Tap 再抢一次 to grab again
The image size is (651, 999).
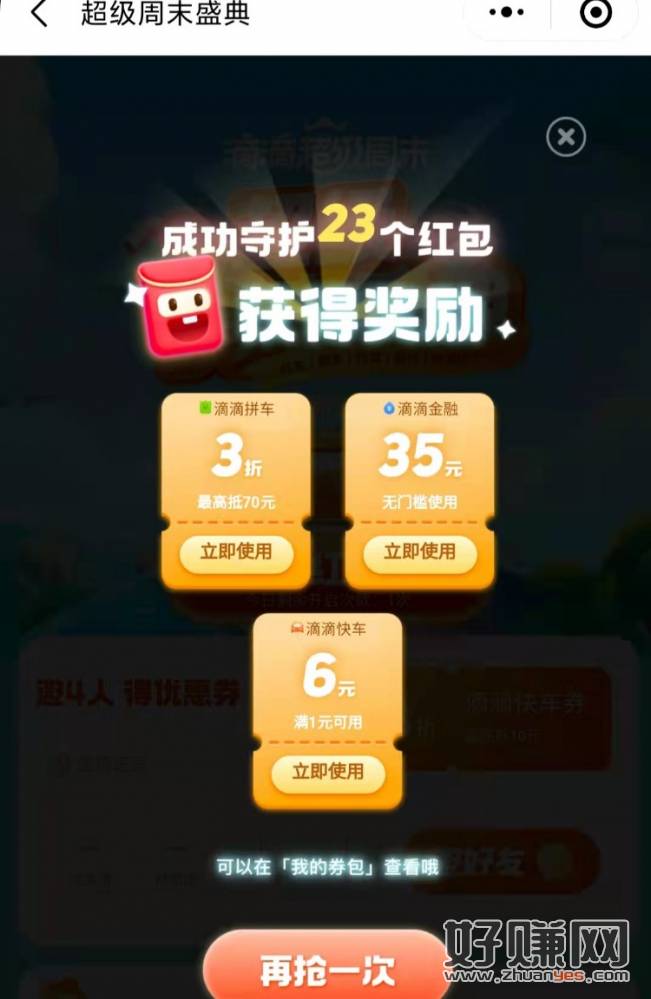(326, 966)
